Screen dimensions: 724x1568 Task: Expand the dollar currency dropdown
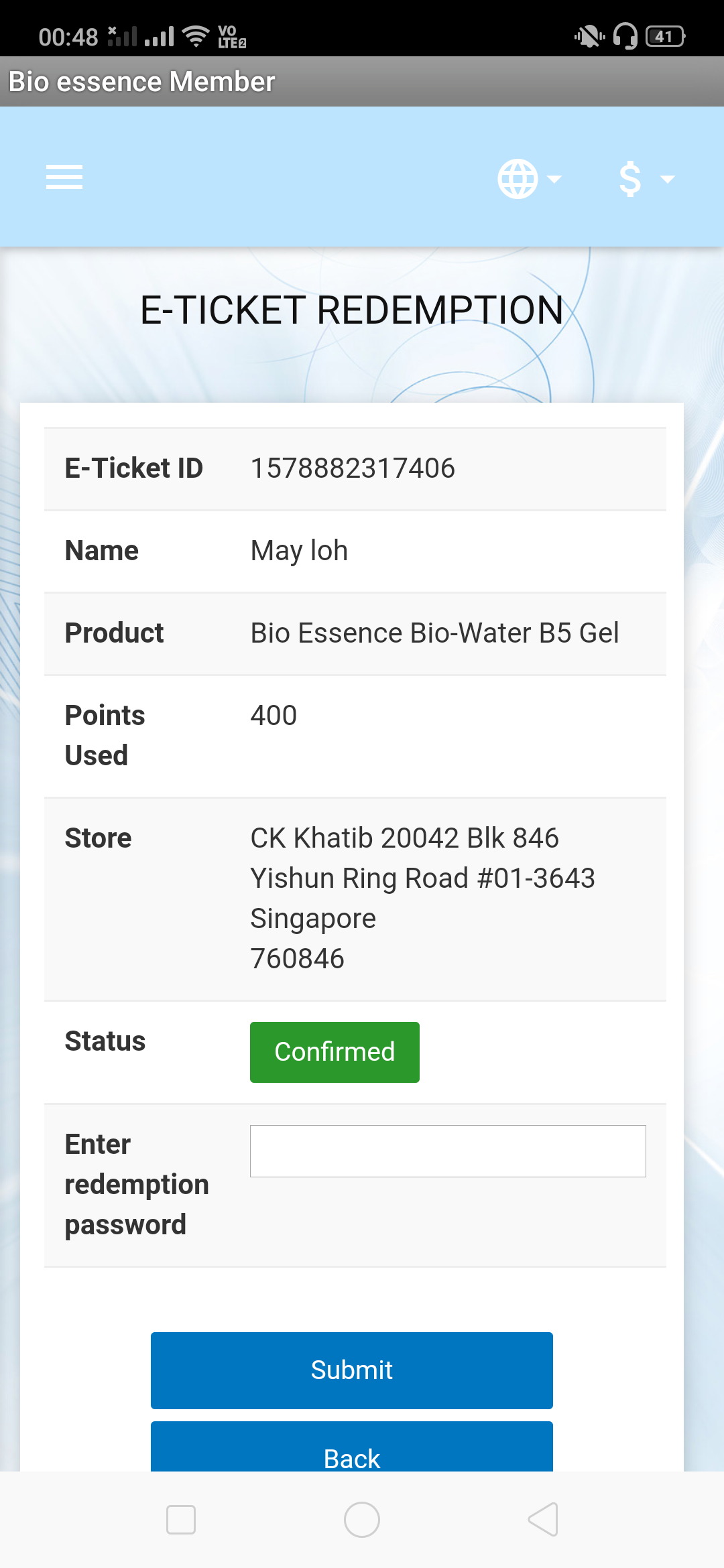click(x=646, y=179)
